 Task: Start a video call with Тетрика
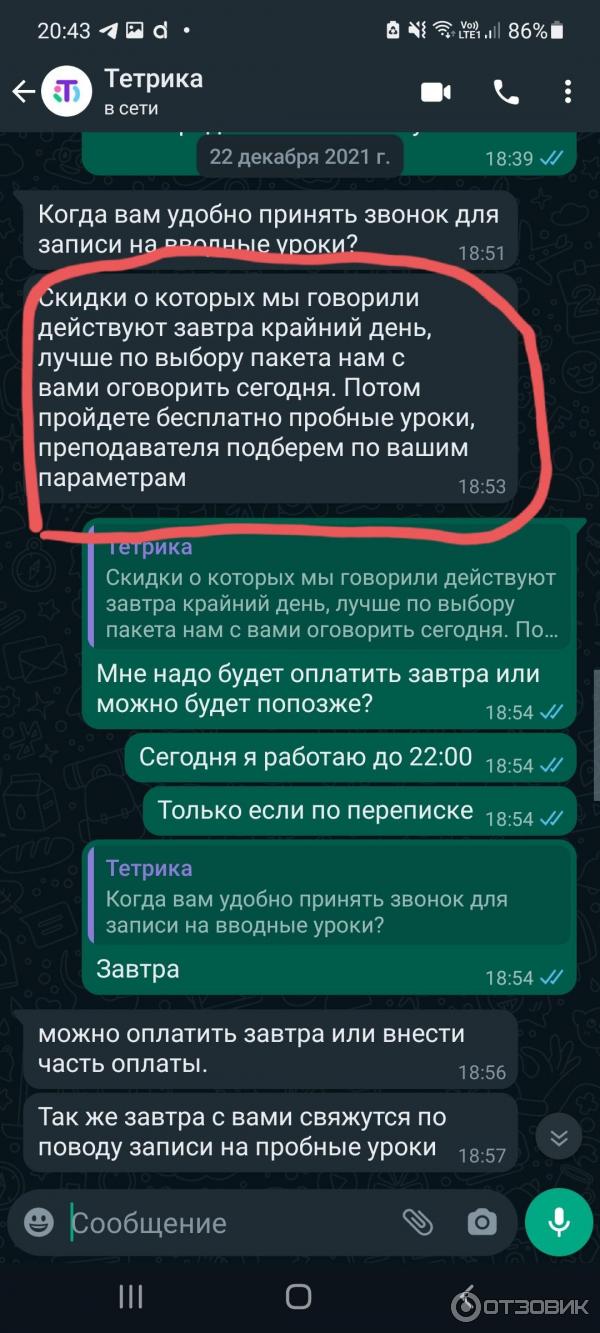(x=436, y=92)
